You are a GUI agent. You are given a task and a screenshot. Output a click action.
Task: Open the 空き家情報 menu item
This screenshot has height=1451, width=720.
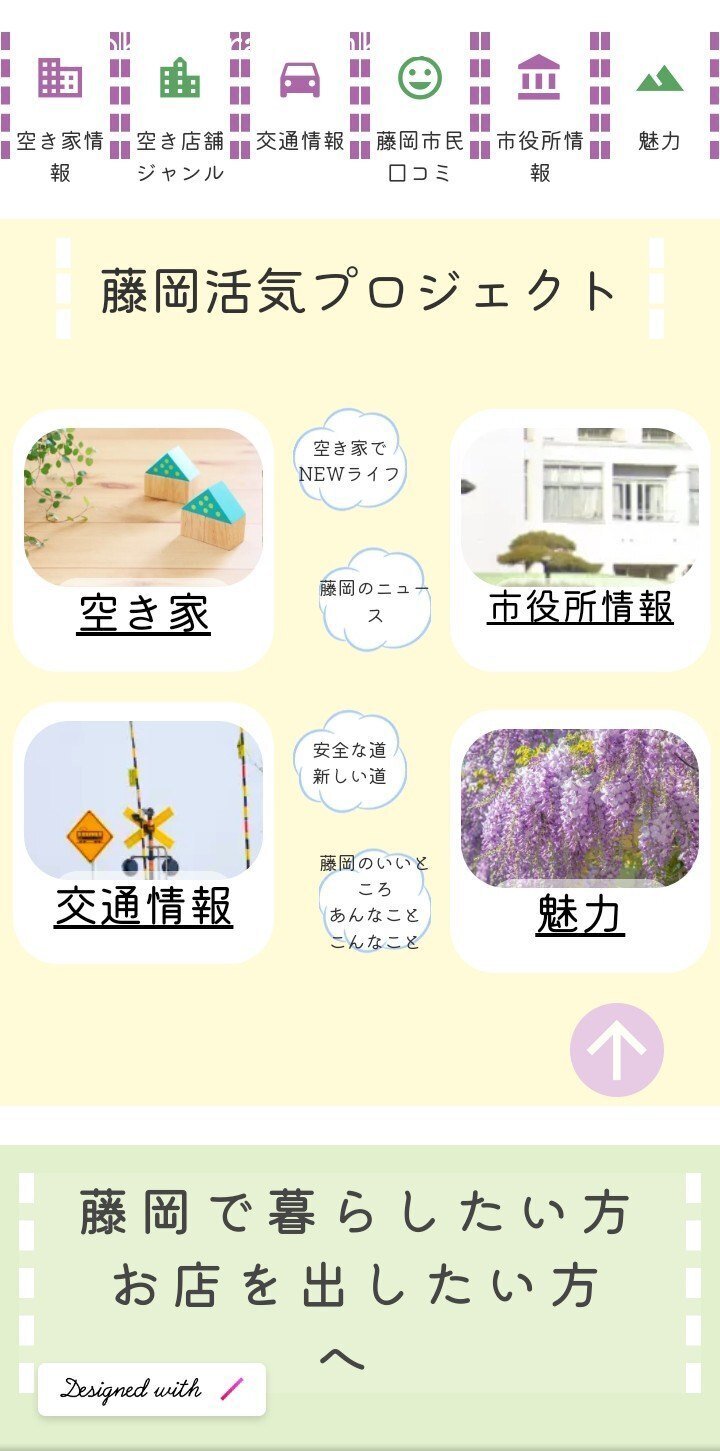click(60, 110)
